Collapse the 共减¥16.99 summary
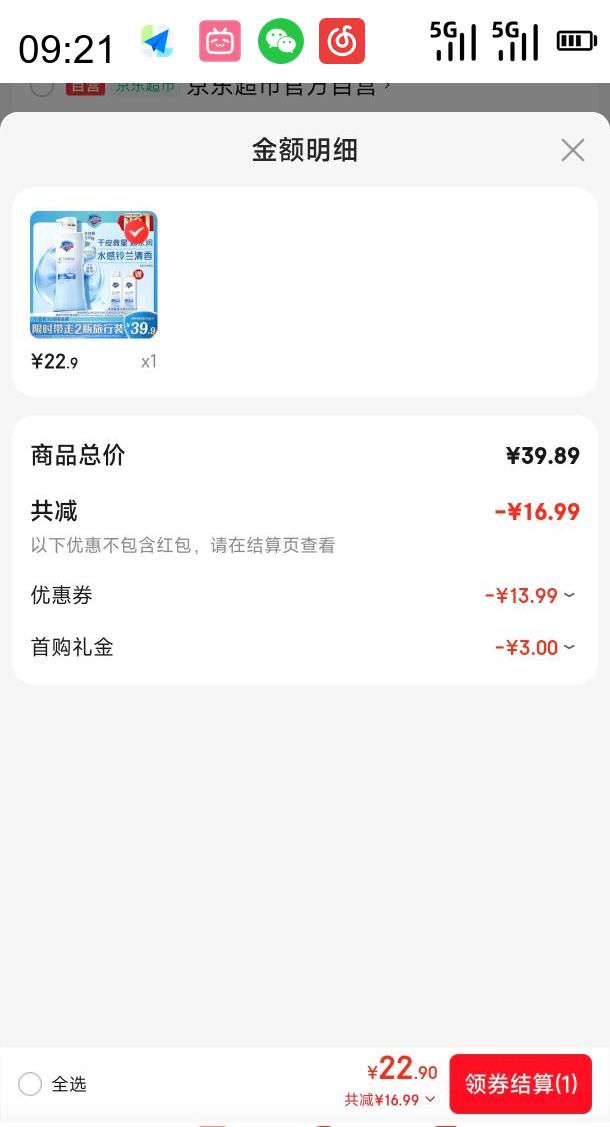 tap(430, 1100)
